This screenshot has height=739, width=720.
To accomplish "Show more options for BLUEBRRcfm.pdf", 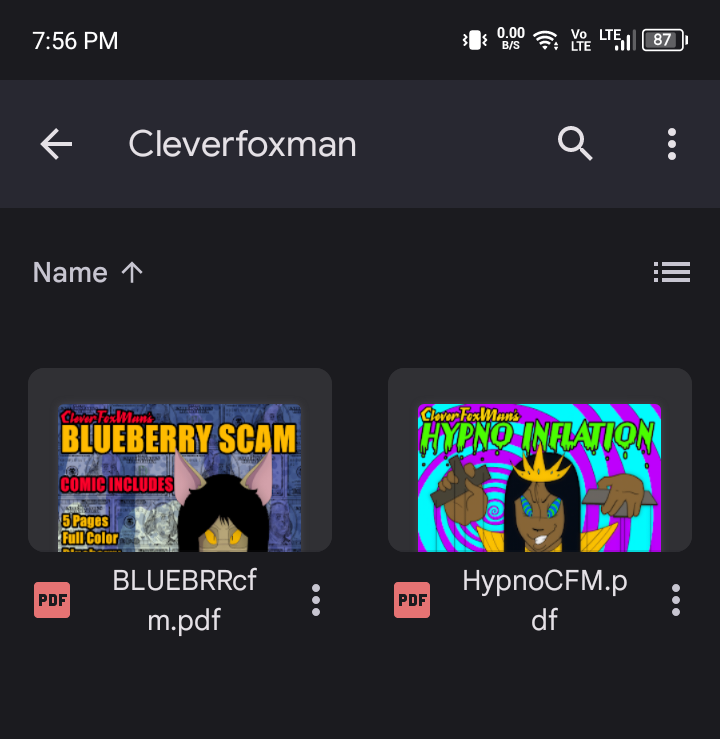I will pyautogui.click(x=316, y=600).
